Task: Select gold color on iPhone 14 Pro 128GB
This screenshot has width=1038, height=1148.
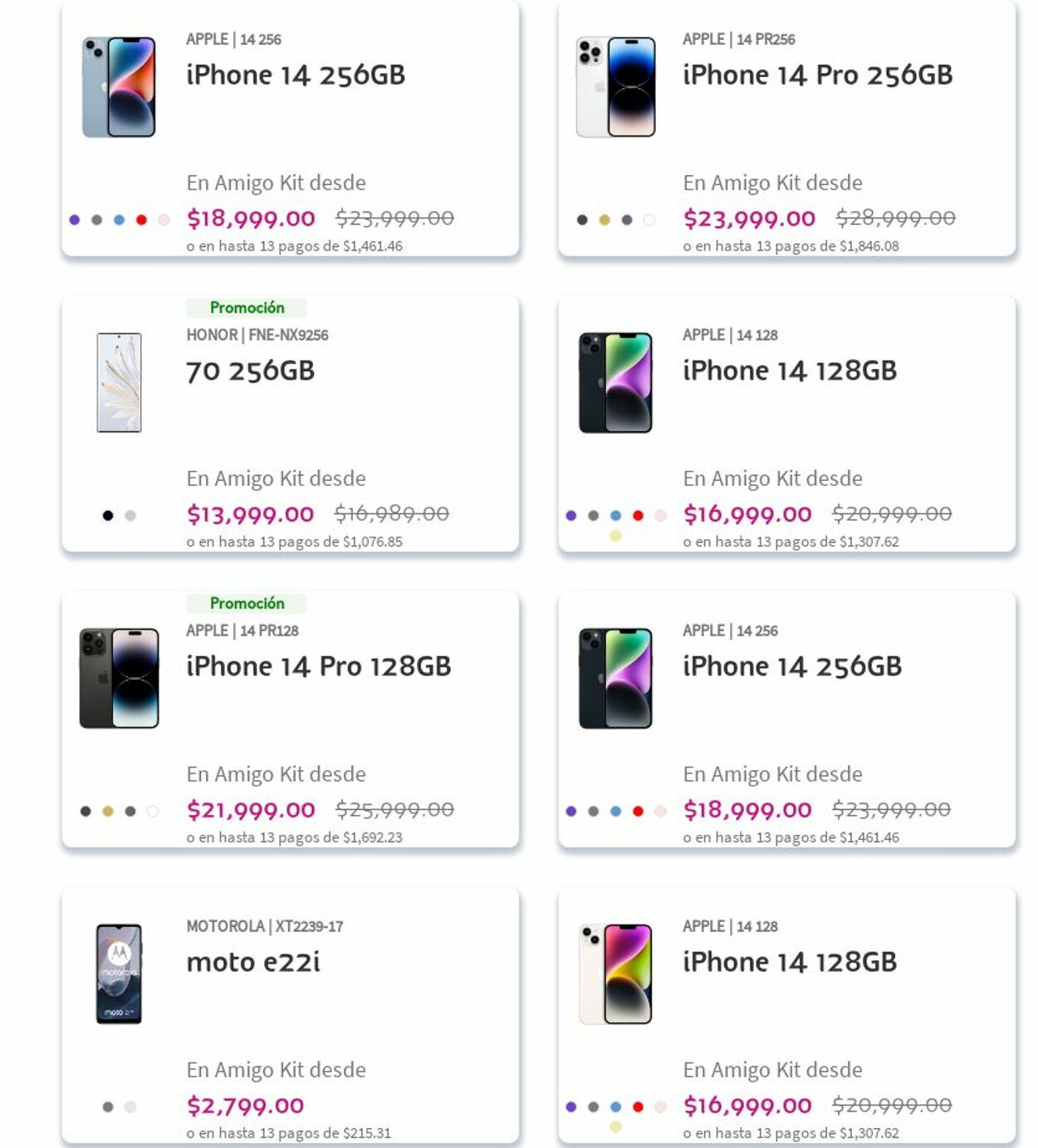Action: tap(108, 812)
